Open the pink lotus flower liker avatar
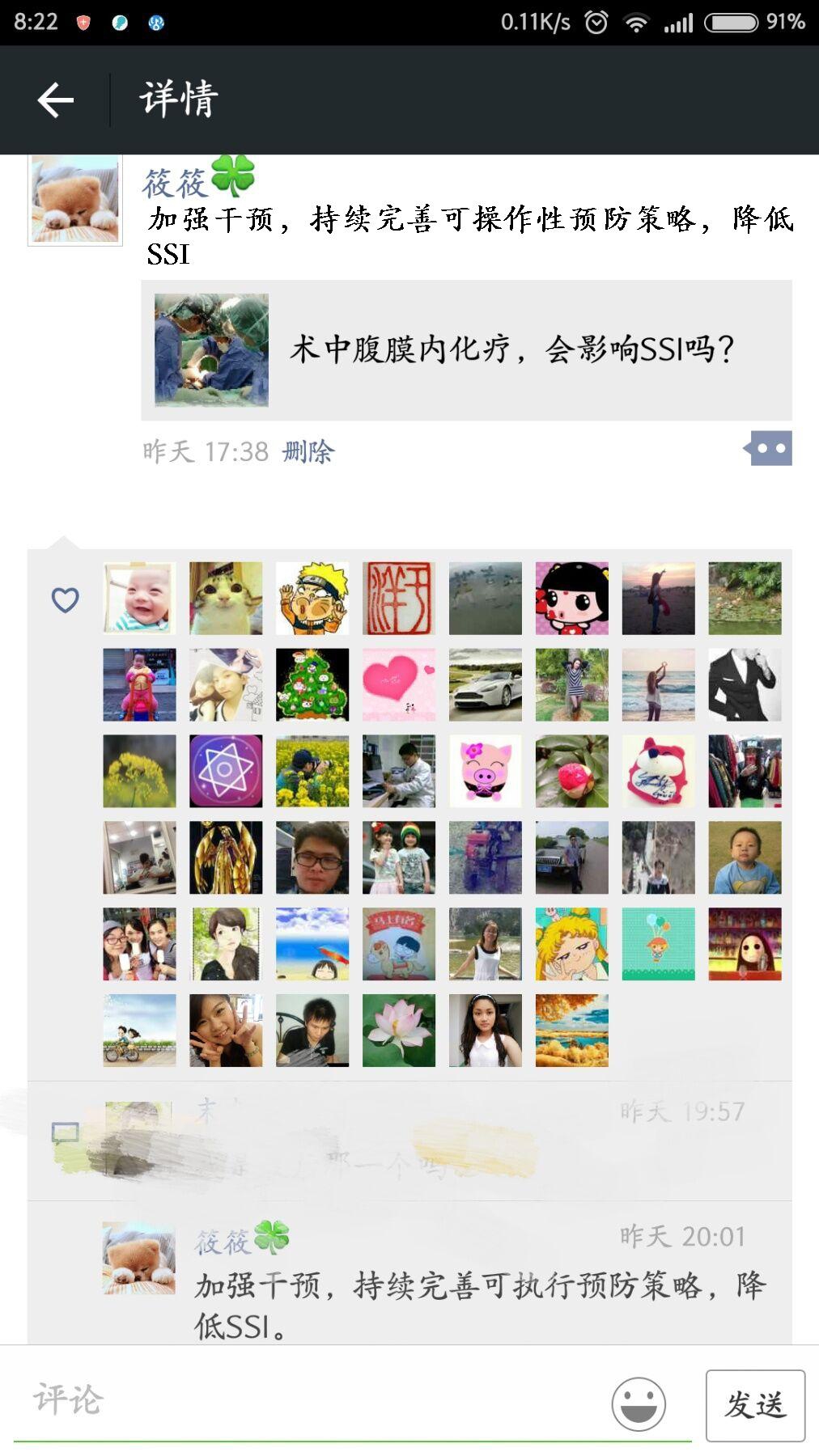Screen dimensions: 819x1456 pyautogui.click(x=399, y=1031)
